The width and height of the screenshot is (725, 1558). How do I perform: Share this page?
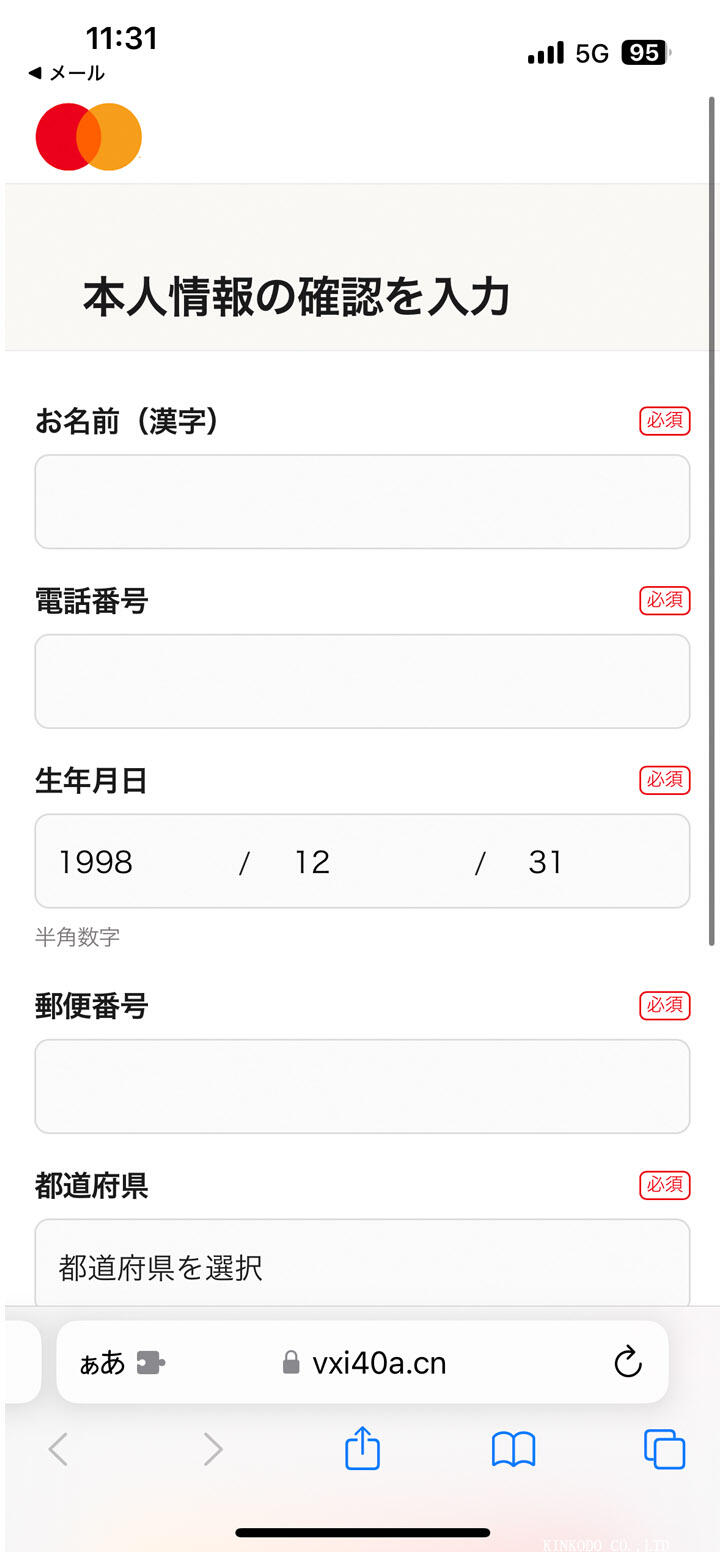point(362,1448)
